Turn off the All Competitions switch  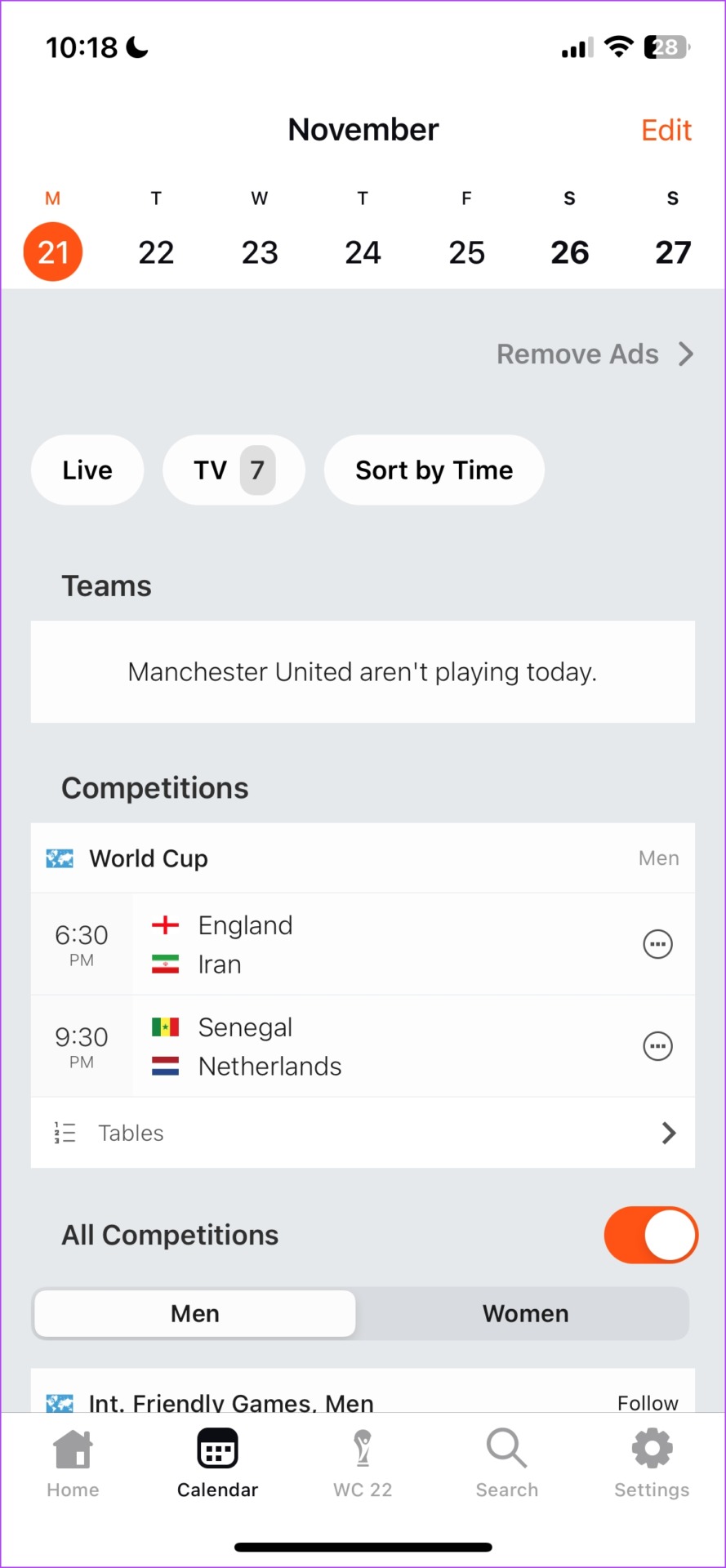(x=651, y=1235)
